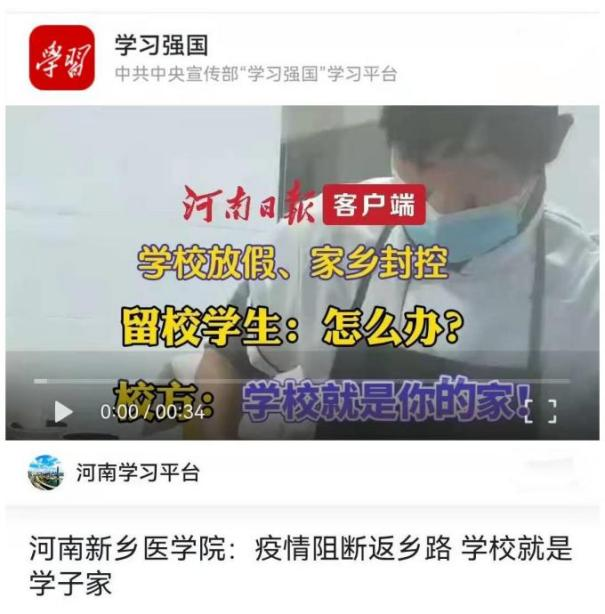The height and width of the screenshot is (614, 605).
Task: Play the video
Action: [63, 411]
